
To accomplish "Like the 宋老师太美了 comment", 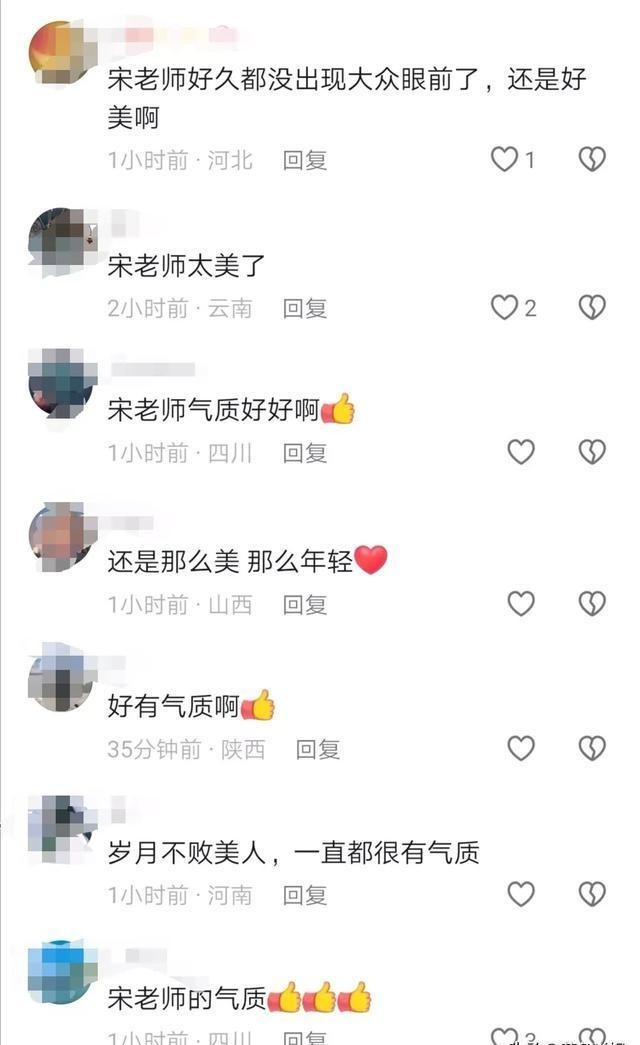I will (x=505, y=308).
